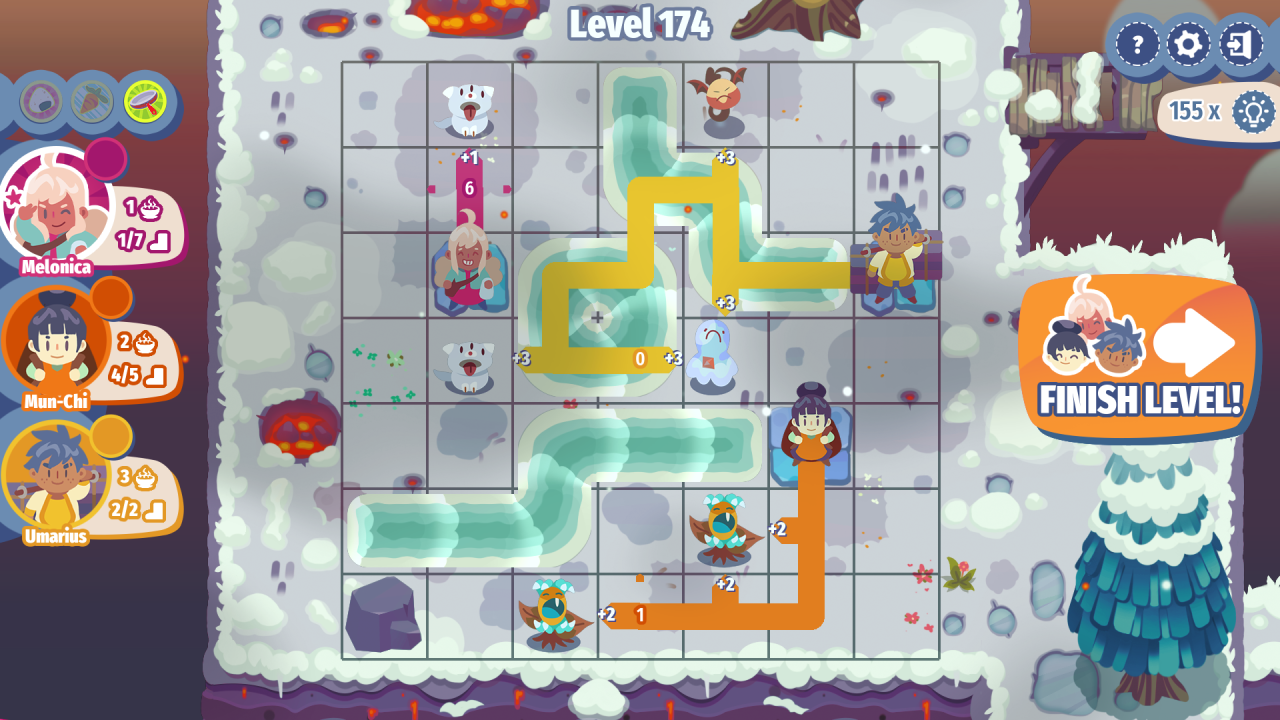Select the carrot food icon
Image resolution: width=1280 pixels, height=720 pixels.
92,101
